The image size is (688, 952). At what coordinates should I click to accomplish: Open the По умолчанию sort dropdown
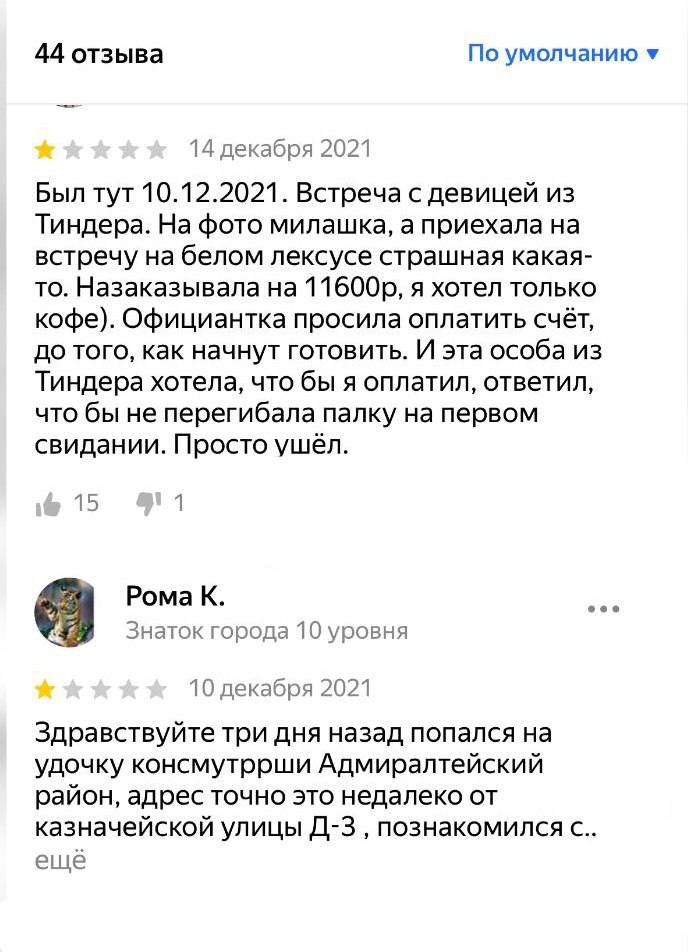tap(563, 53)
